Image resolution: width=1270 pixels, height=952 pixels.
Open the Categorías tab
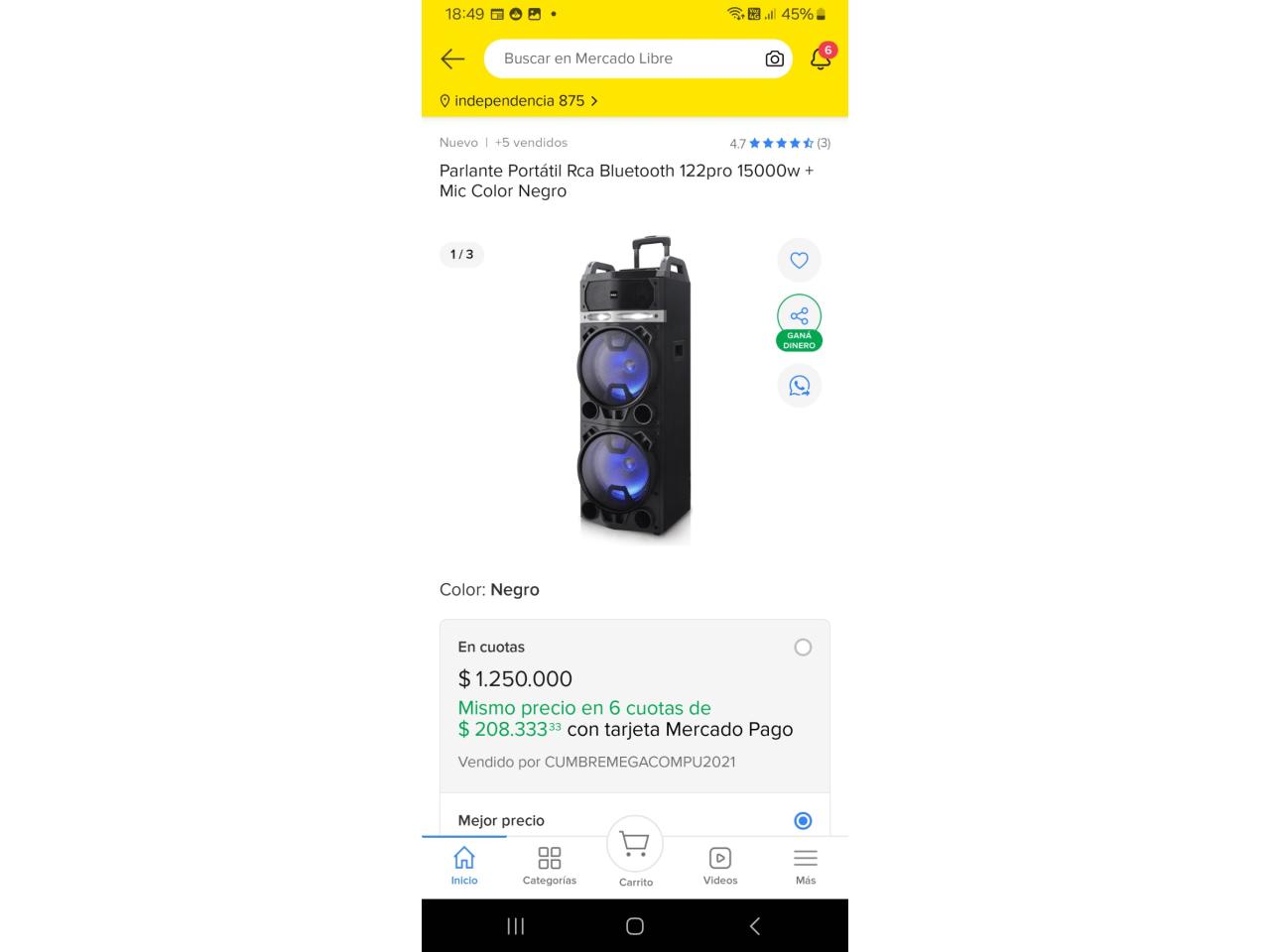(x=550, y=866)
